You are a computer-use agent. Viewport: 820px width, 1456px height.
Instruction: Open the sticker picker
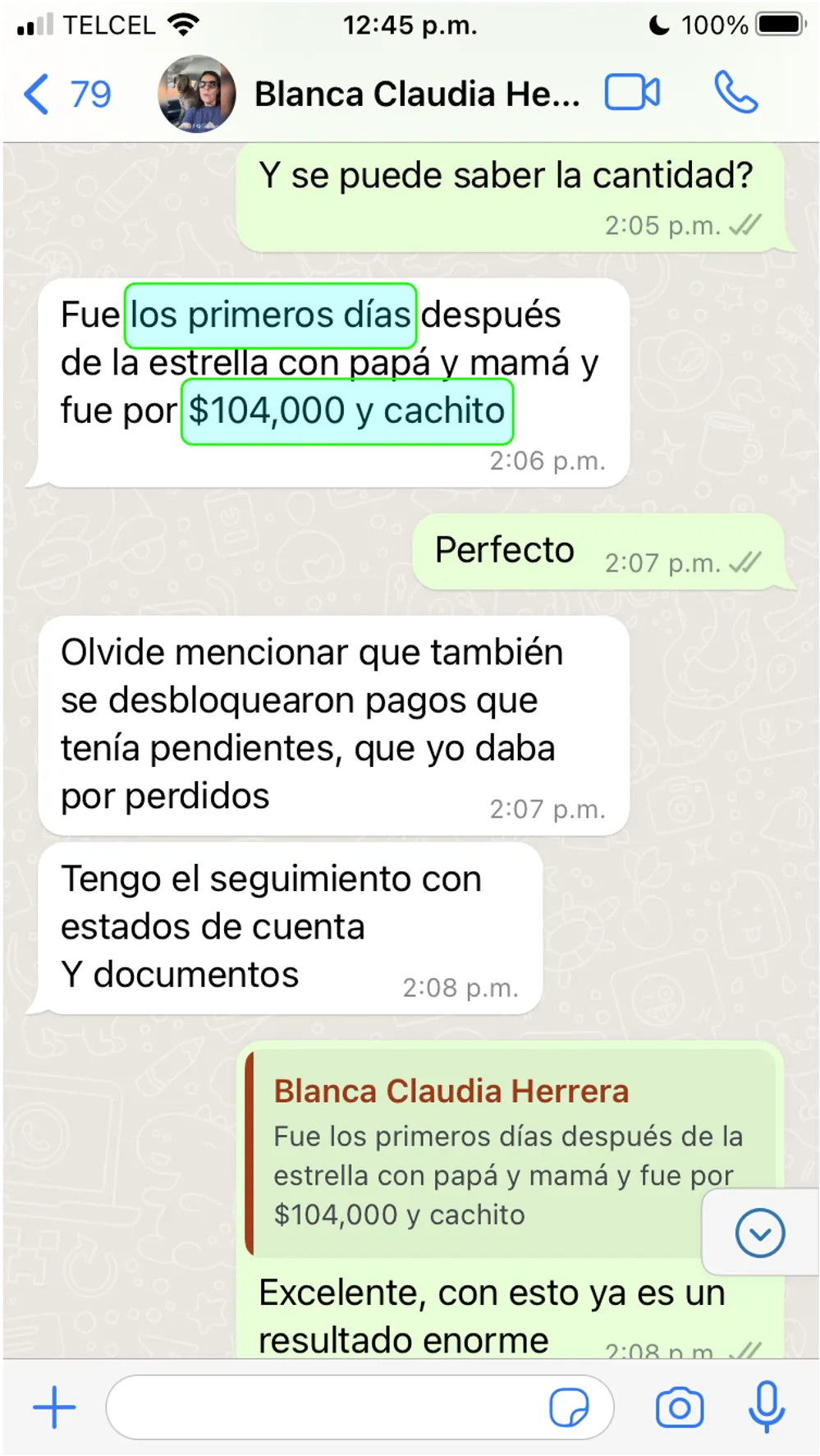(x=569, y=1408)
